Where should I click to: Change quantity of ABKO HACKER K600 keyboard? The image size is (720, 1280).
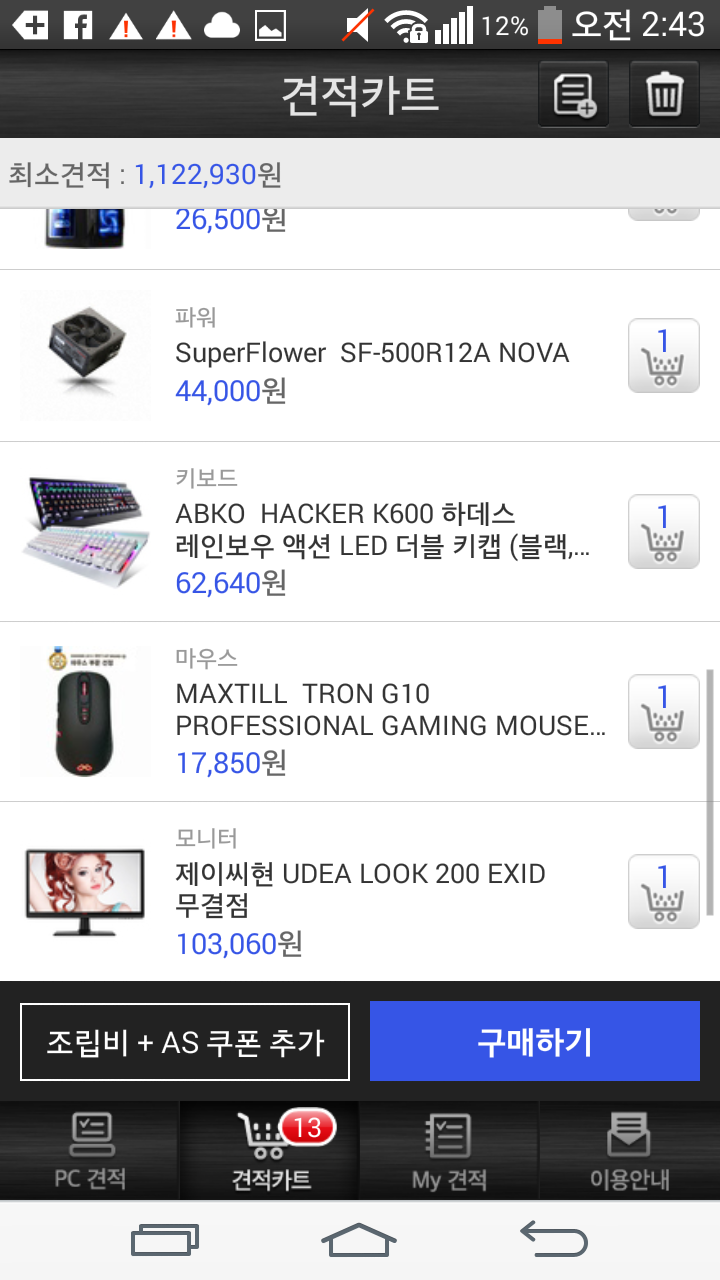click(x=663, y=532)
